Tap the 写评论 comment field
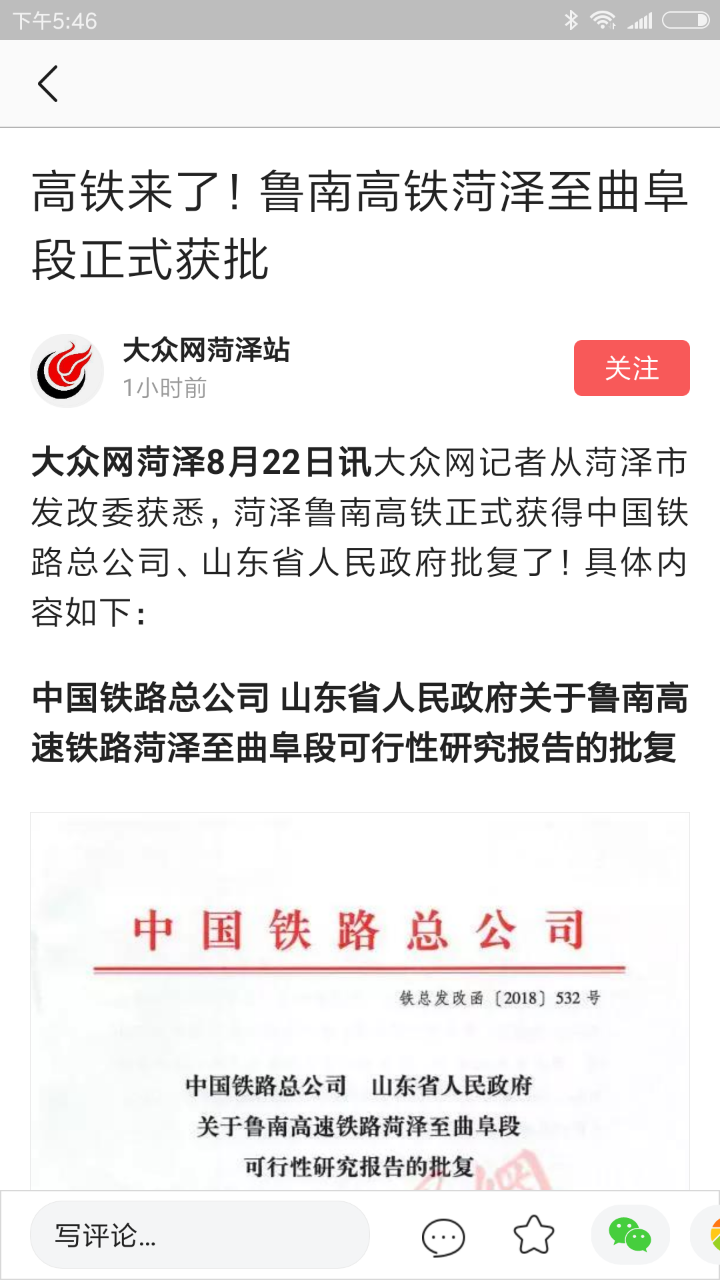The height and width of the screenshot is (1280, 720). pos(200,1236)
